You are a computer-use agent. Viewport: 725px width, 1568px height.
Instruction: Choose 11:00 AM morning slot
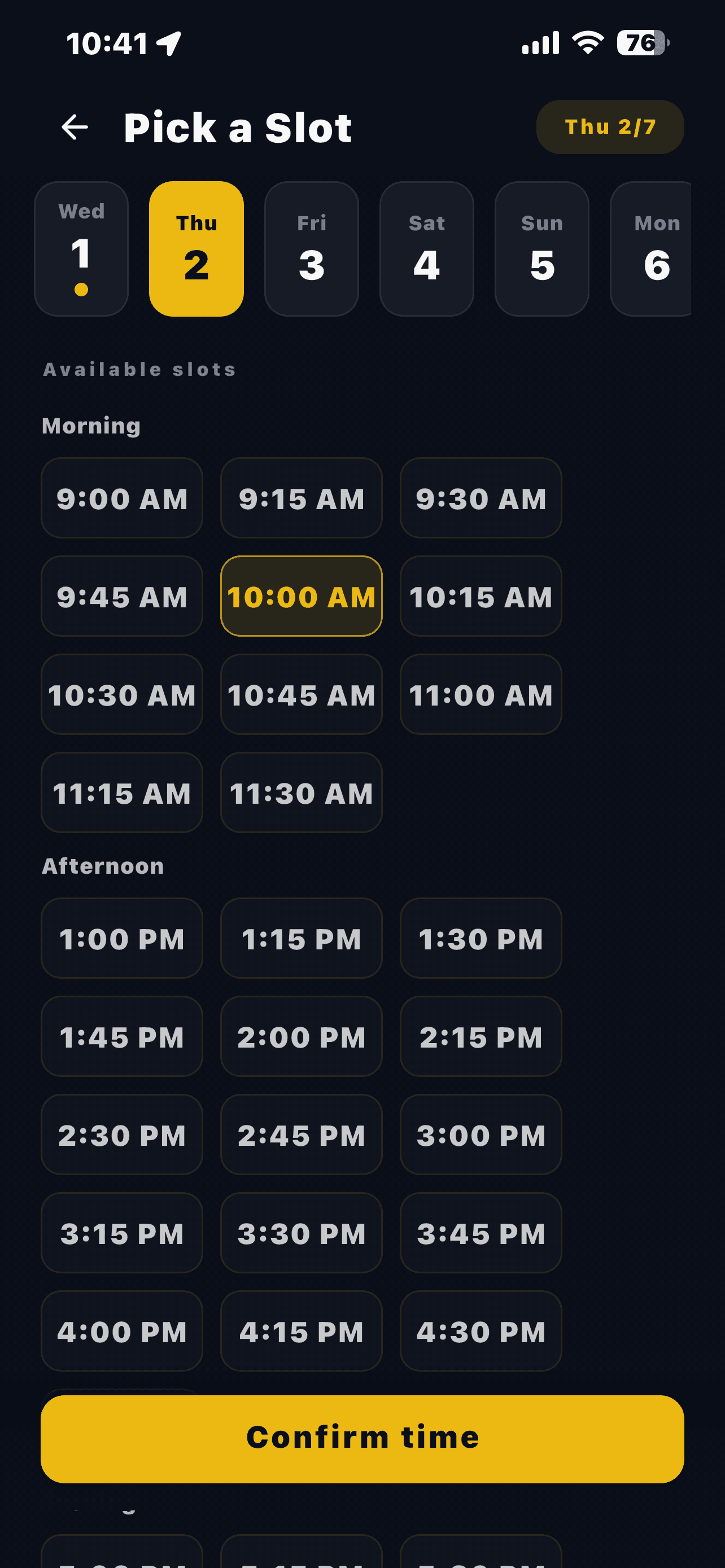click(x=481, y=694)
